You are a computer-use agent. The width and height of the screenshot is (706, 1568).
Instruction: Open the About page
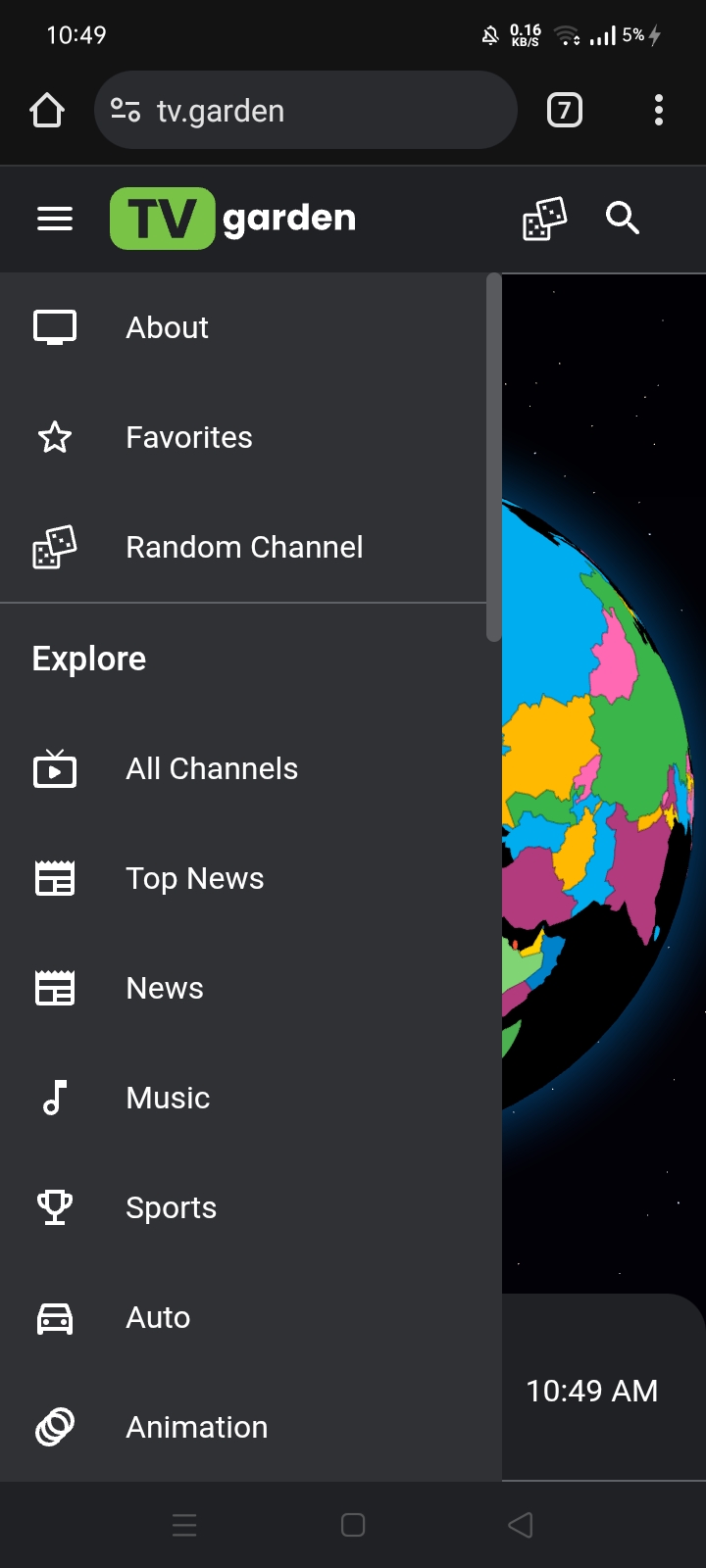(x=167, y=327)
